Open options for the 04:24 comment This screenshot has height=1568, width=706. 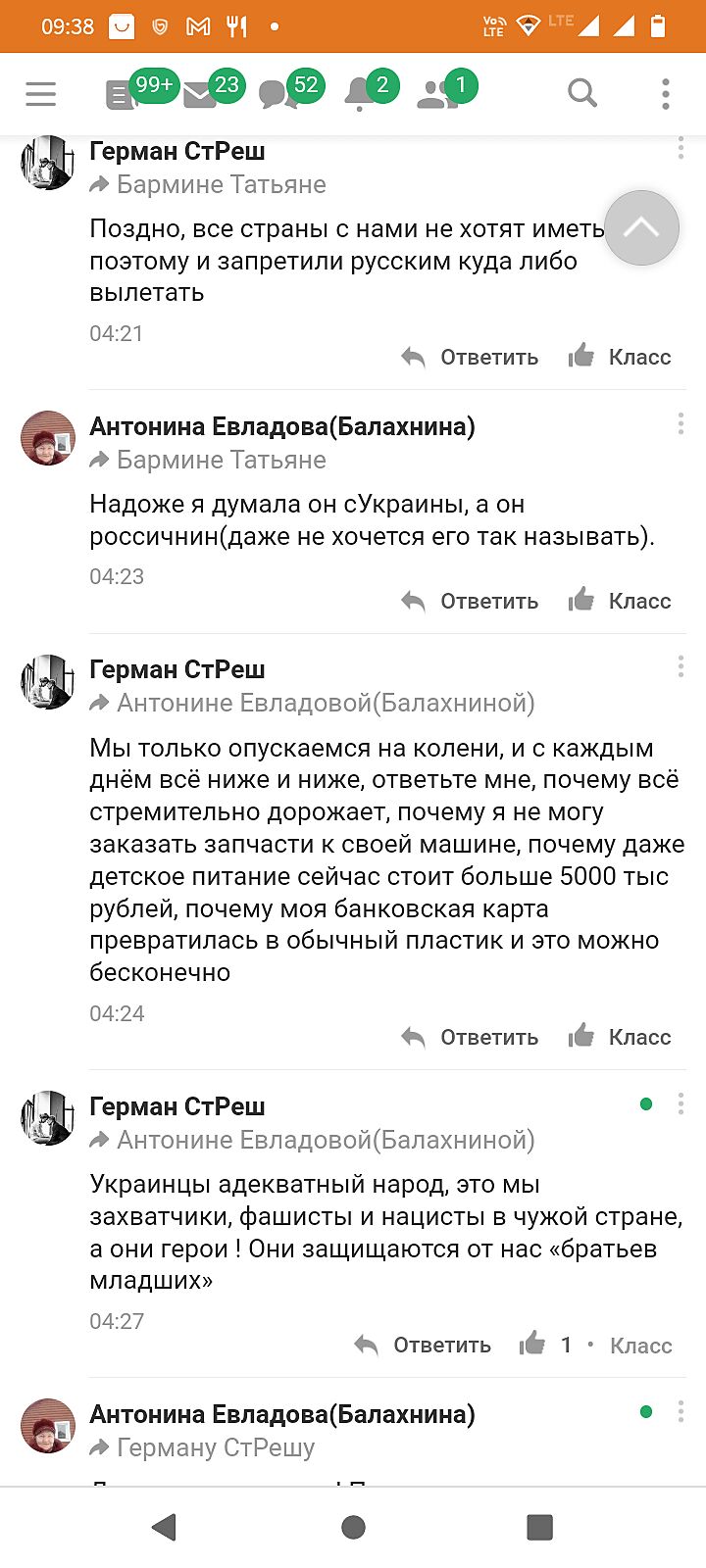681,667
